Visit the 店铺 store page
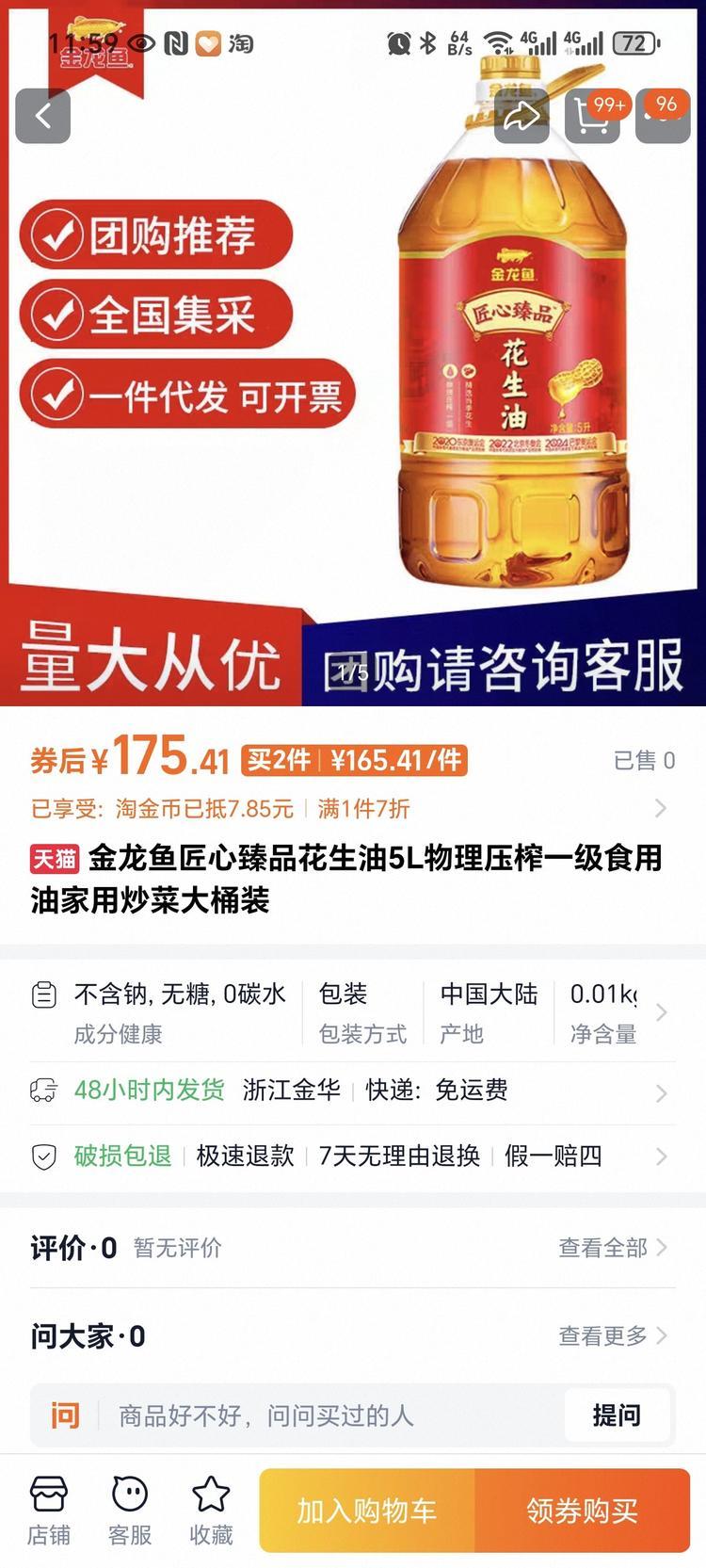The width and height of the screenshot is (706, 1568). pos(48,1511)
